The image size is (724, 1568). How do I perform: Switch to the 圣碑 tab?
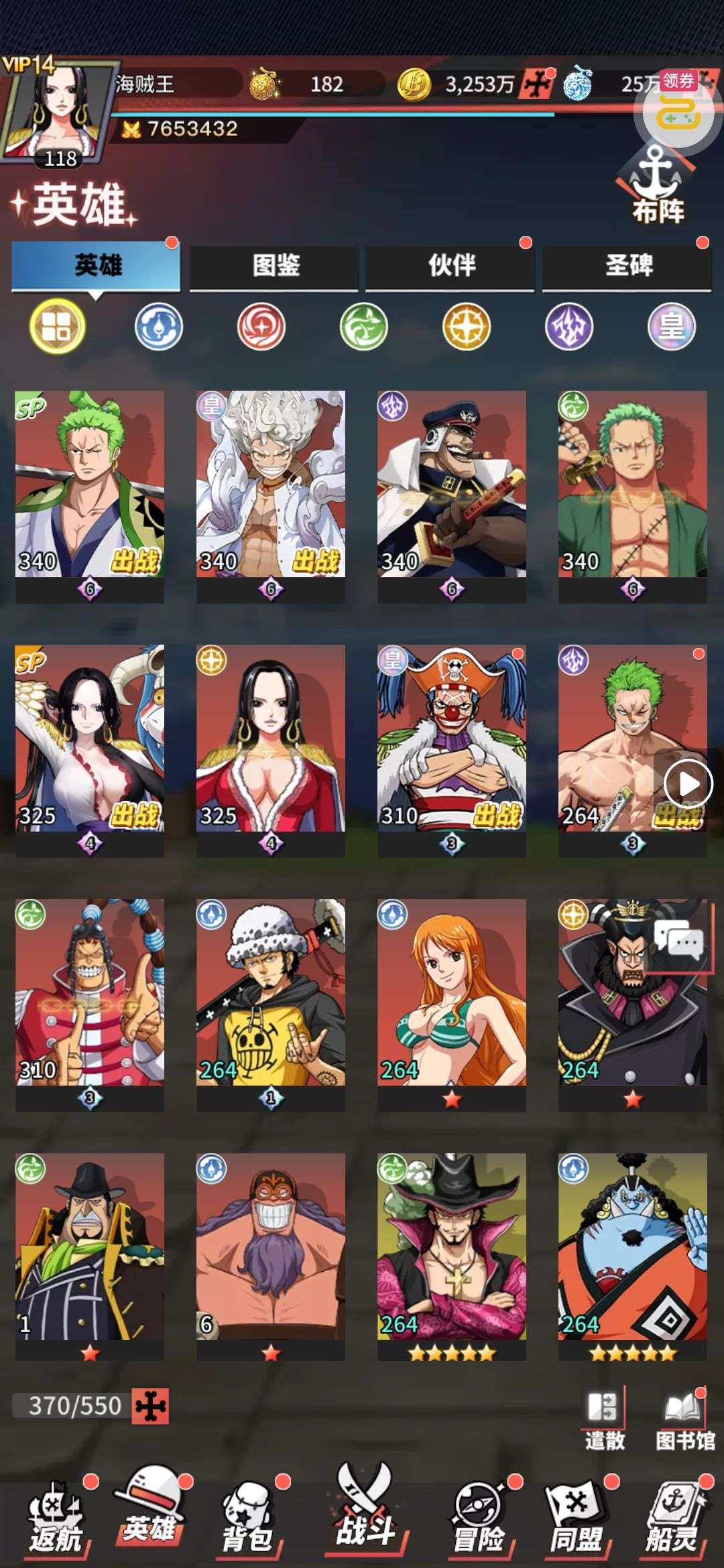(627, 265)
